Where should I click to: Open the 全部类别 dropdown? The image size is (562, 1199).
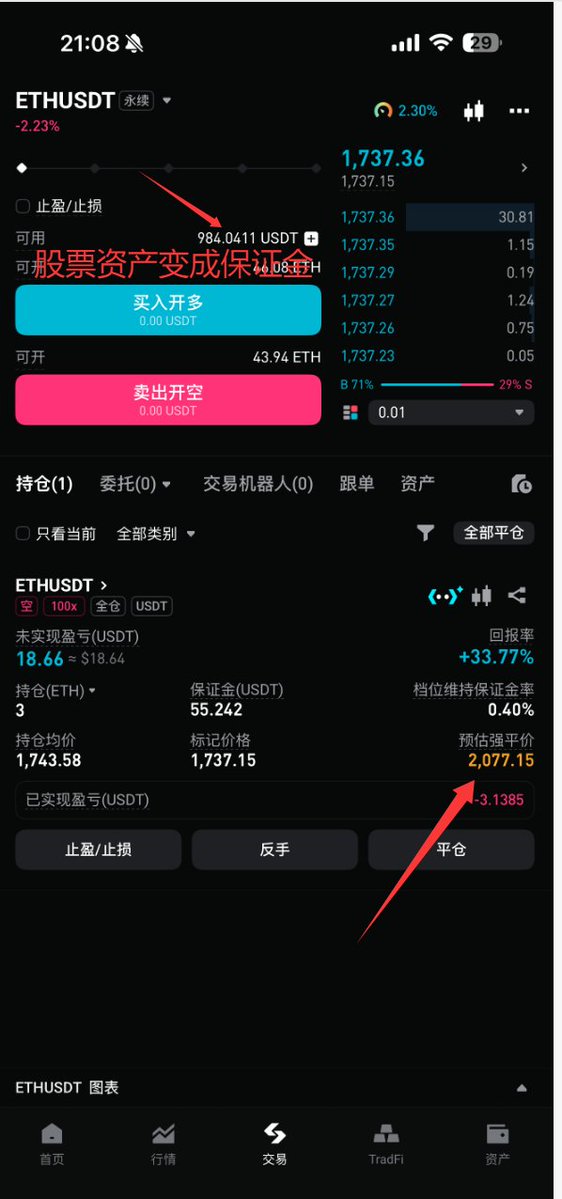(156, 534)
